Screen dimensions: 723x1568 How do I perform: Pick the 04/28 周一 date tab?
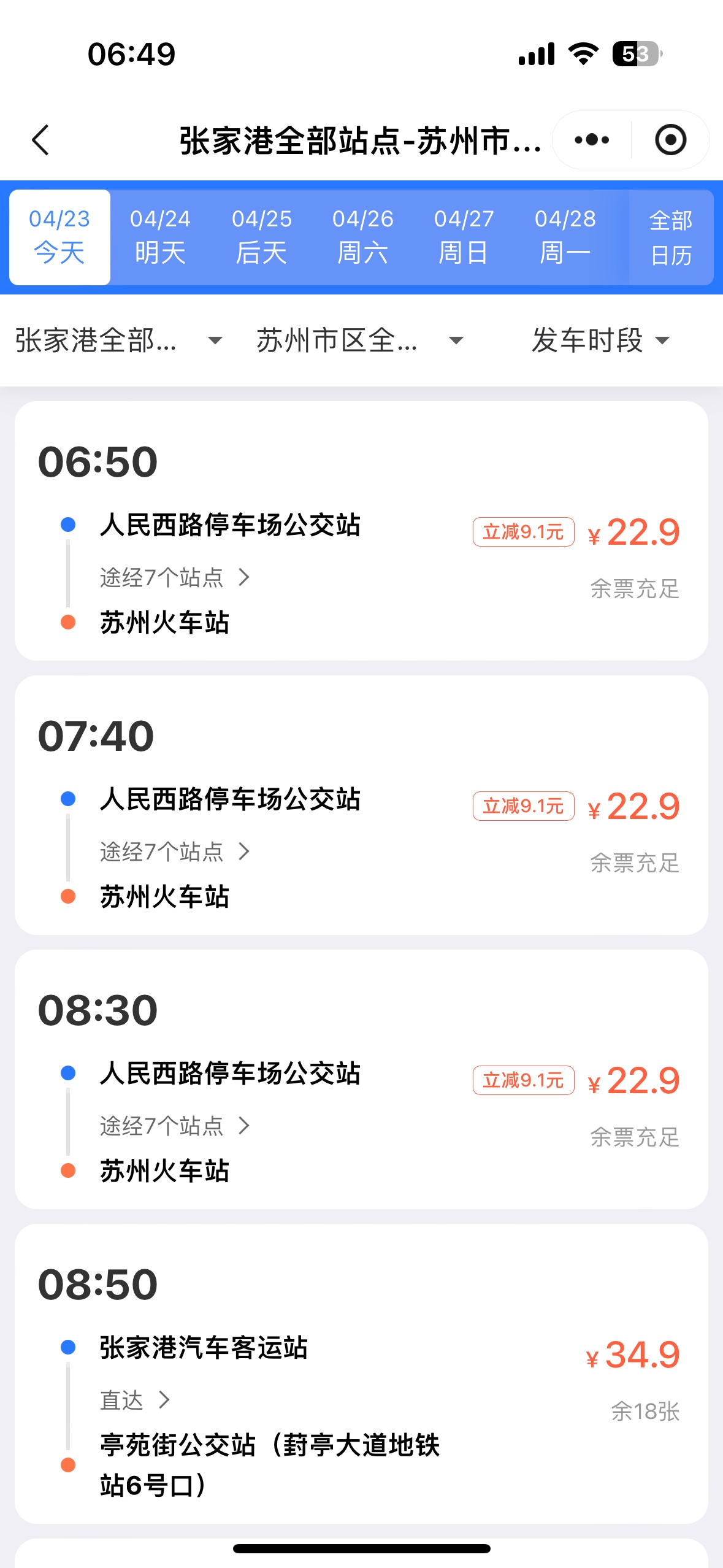pos(565,237)
